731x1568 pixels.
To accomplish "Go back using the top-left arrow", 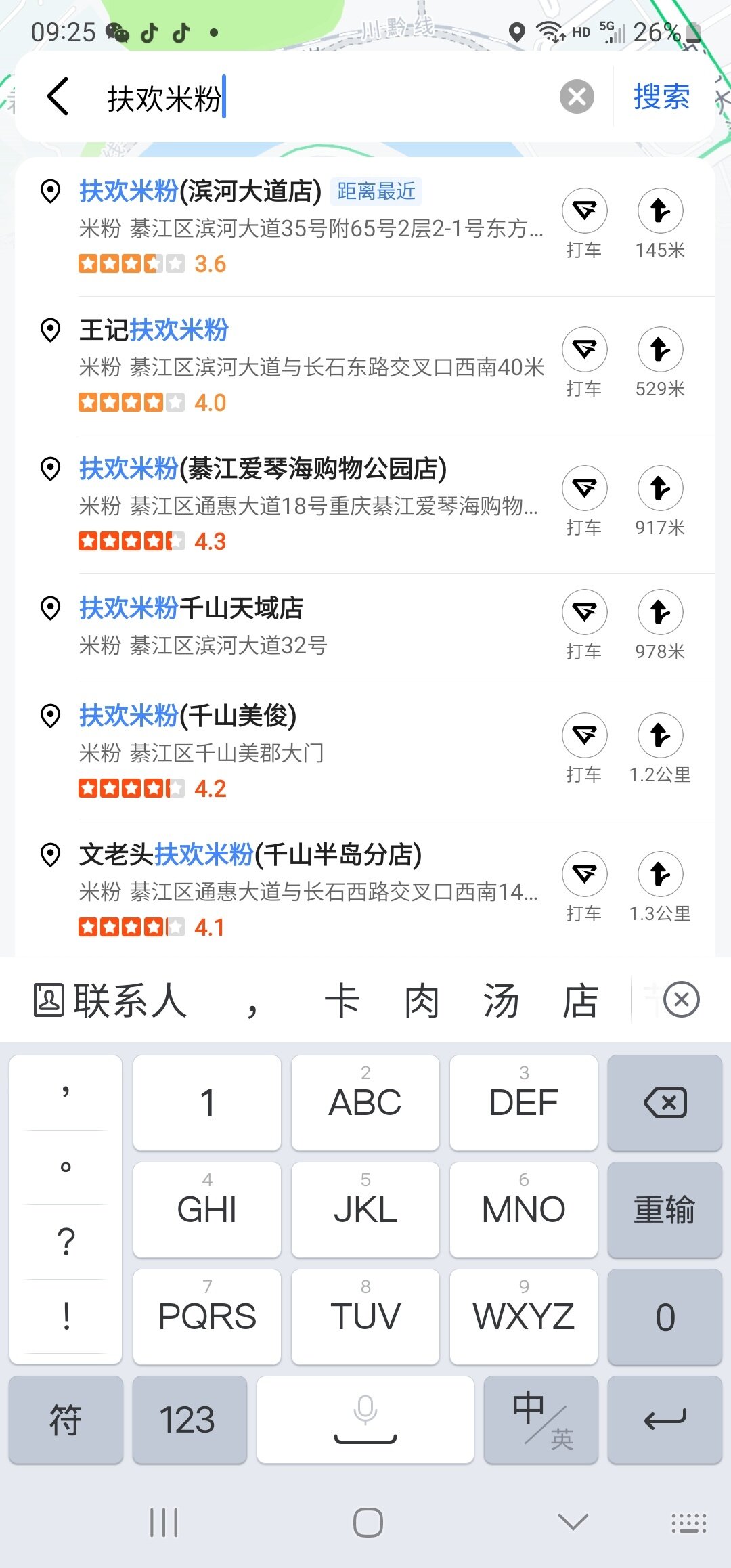I will (x=58, y=96).
